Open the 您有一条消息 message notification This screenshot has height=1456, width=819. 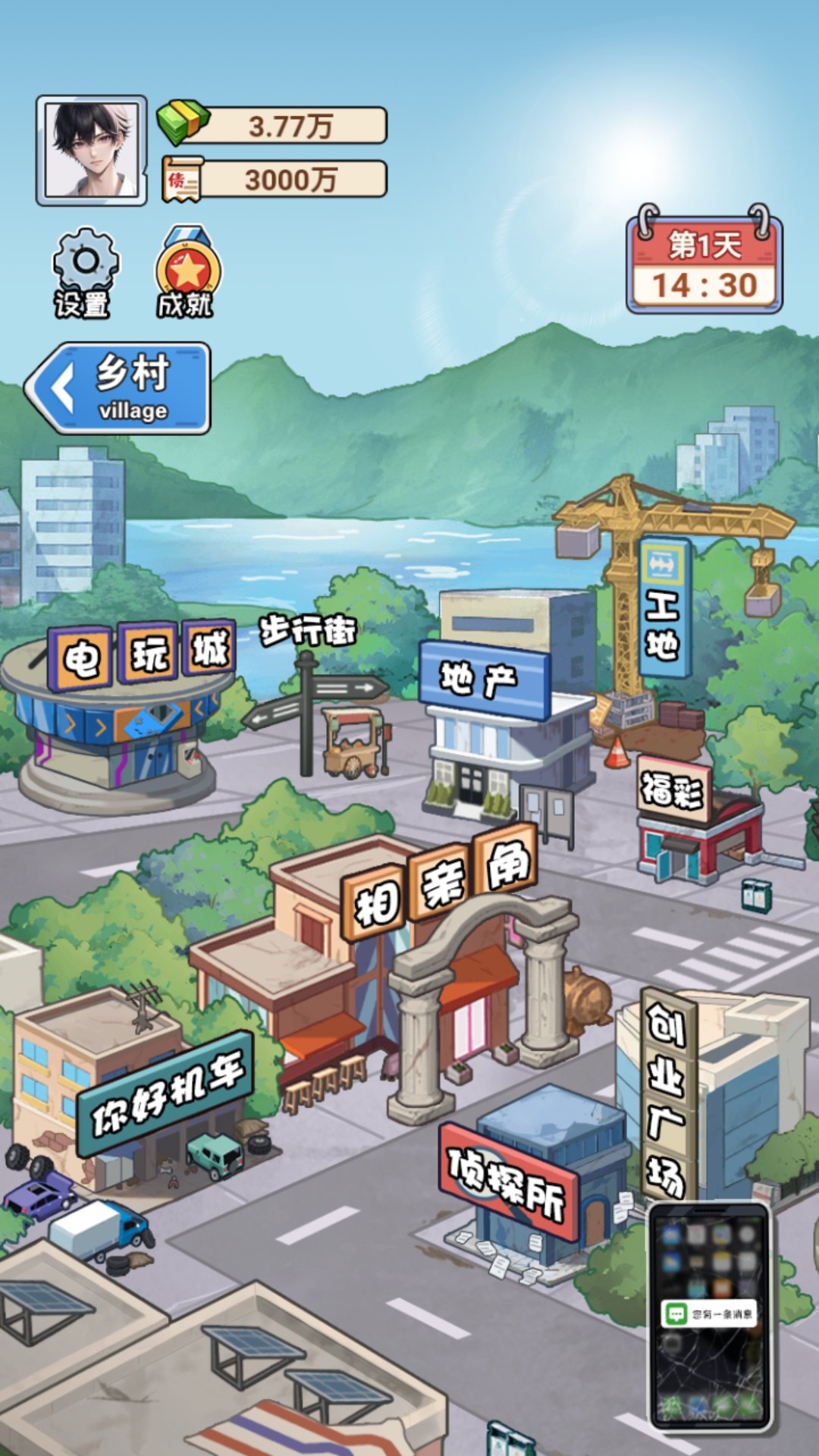click(x=713, y=1313)
